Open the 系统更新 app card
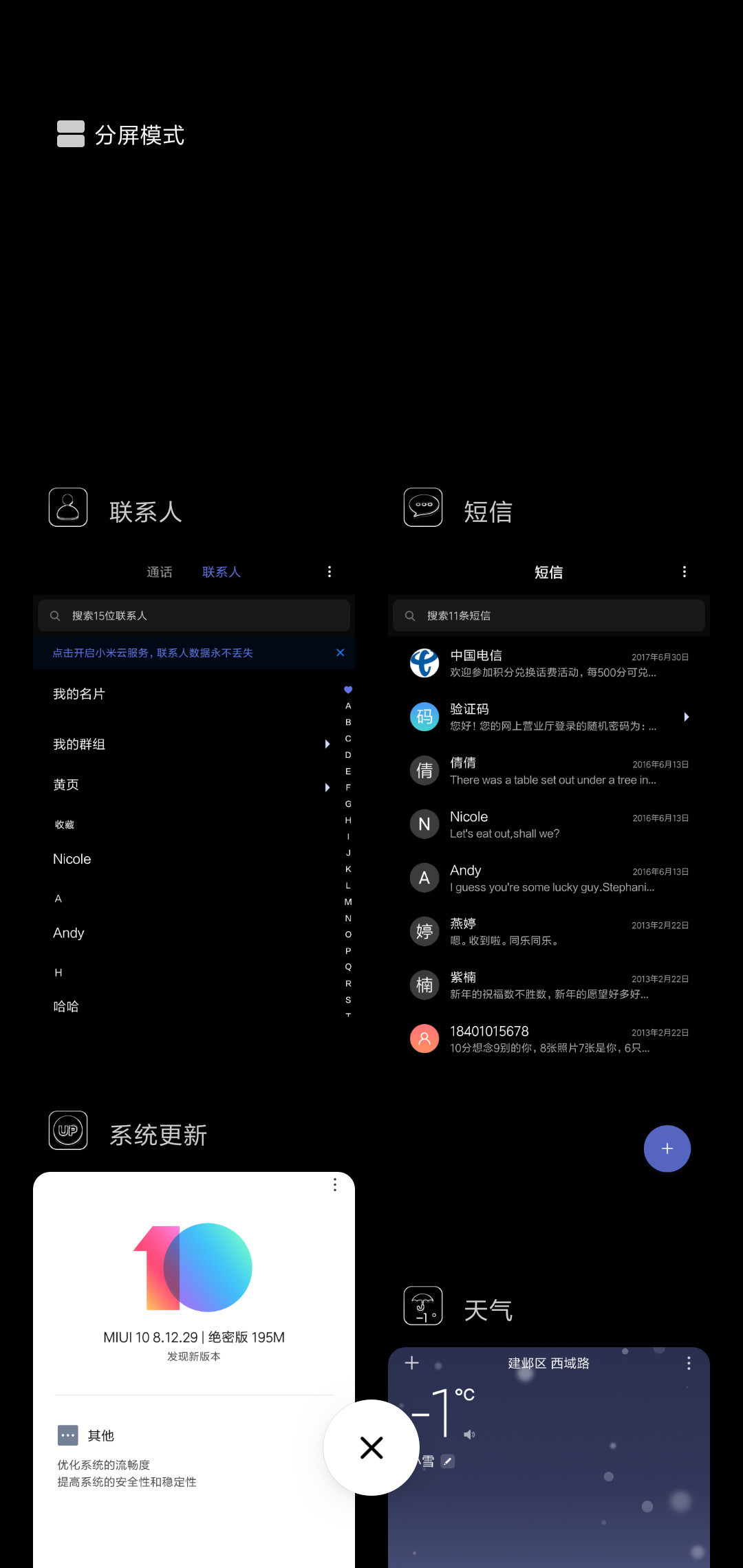The width and height of the screenshot is (743, 1568). click(x=194, y=1370)
